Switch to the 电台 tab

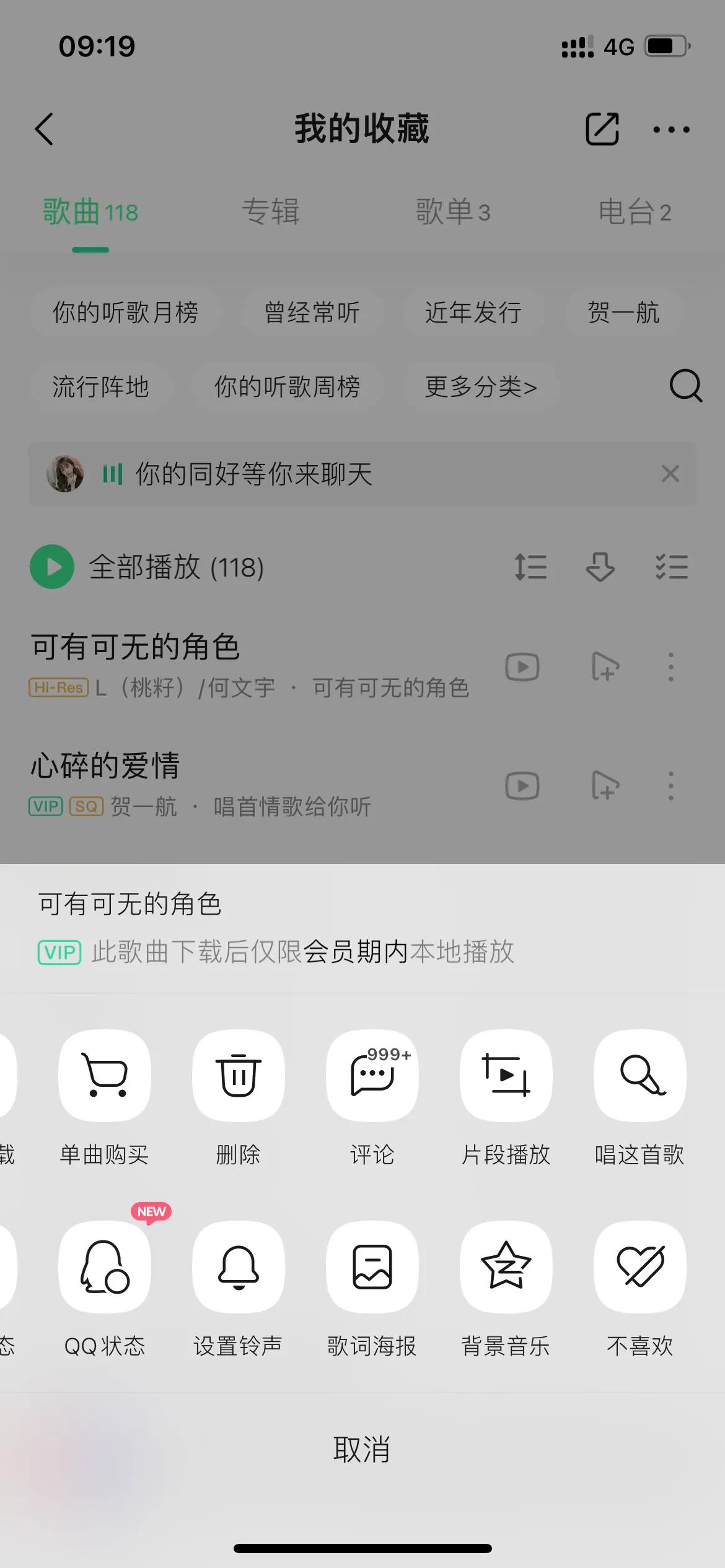tap(635, 211)
